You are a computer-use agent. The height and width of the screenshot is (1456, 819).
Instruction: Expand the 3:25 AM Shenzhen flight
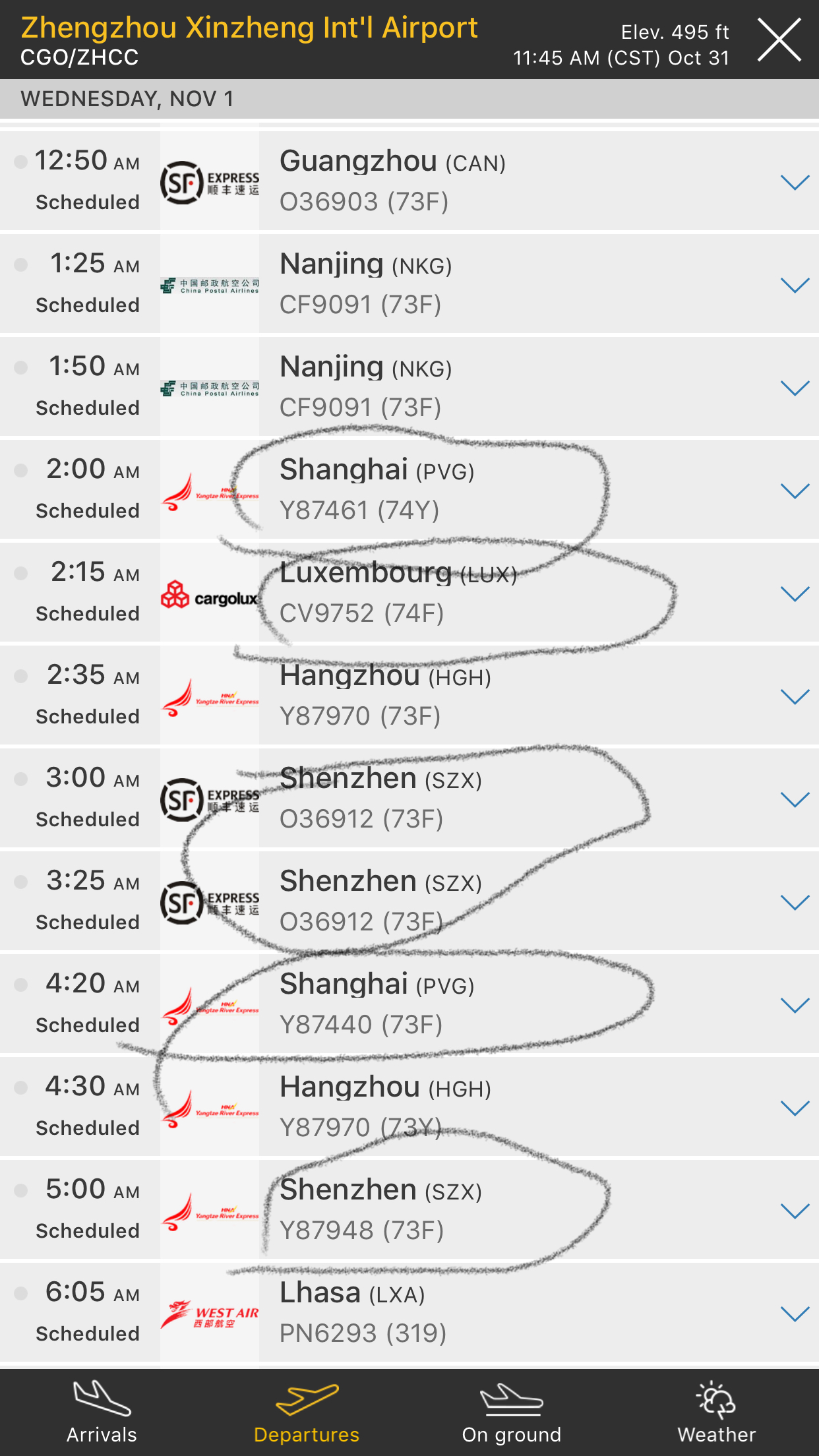pos(795,902)
